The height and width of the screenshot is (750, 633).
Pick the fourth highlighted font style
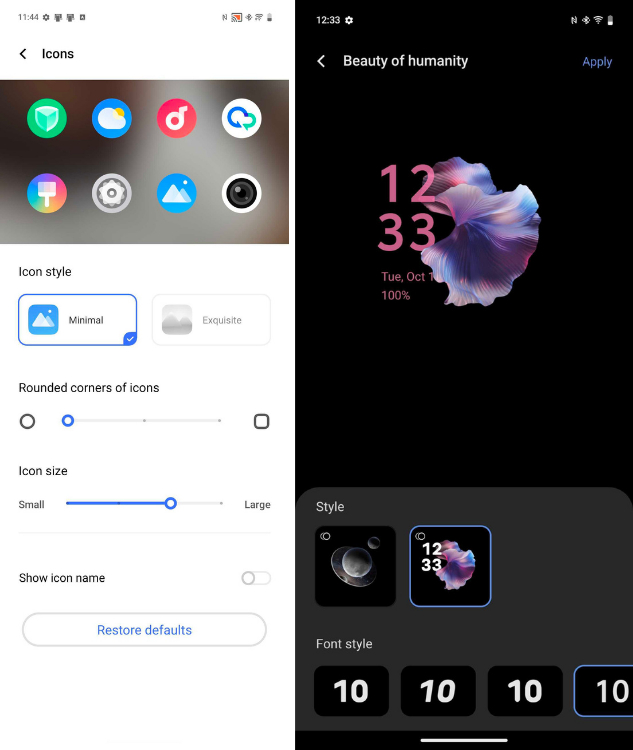pos(606,691)
